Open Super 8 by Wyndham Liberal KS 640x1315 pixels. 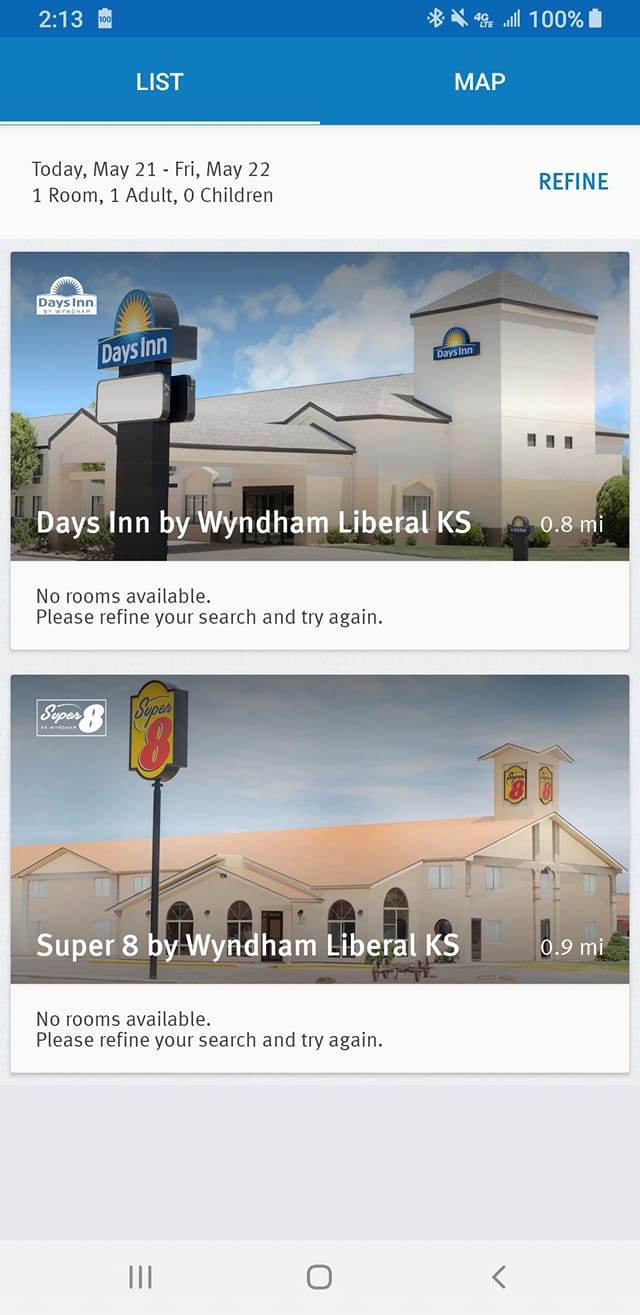tap(320, 840)
